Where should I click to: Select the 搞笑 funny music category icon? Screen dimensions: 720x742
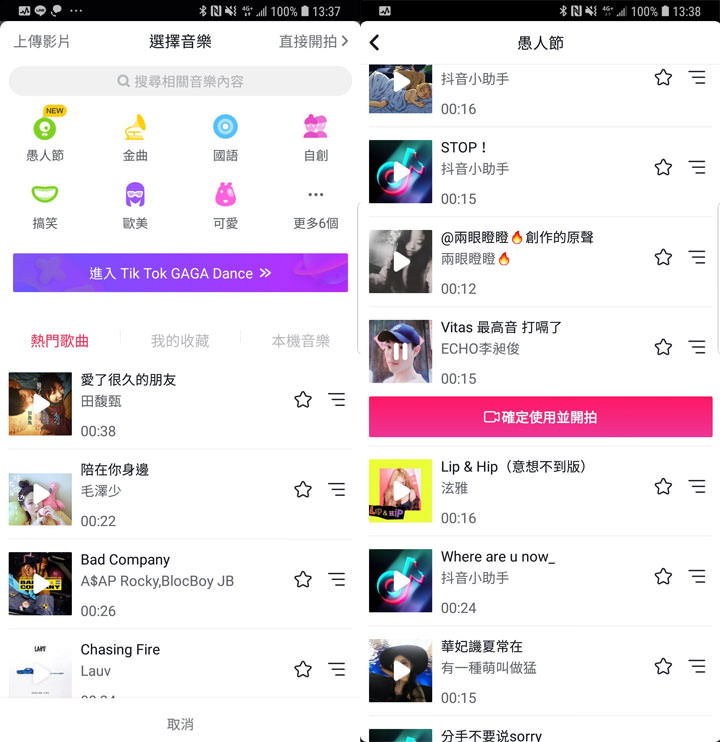tap(45, 198)
